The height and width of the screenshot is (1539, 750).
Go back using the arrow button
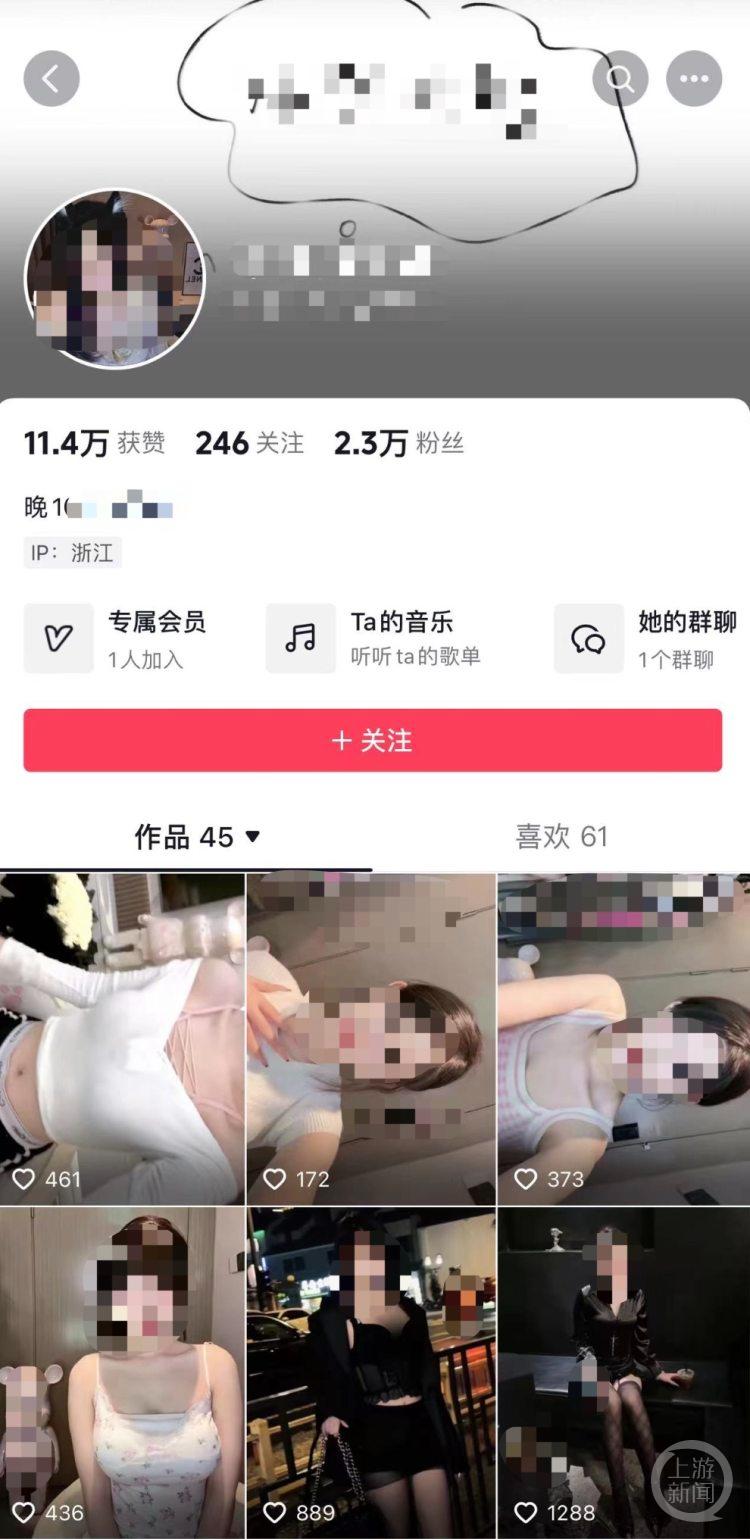(x=51, y=78)
